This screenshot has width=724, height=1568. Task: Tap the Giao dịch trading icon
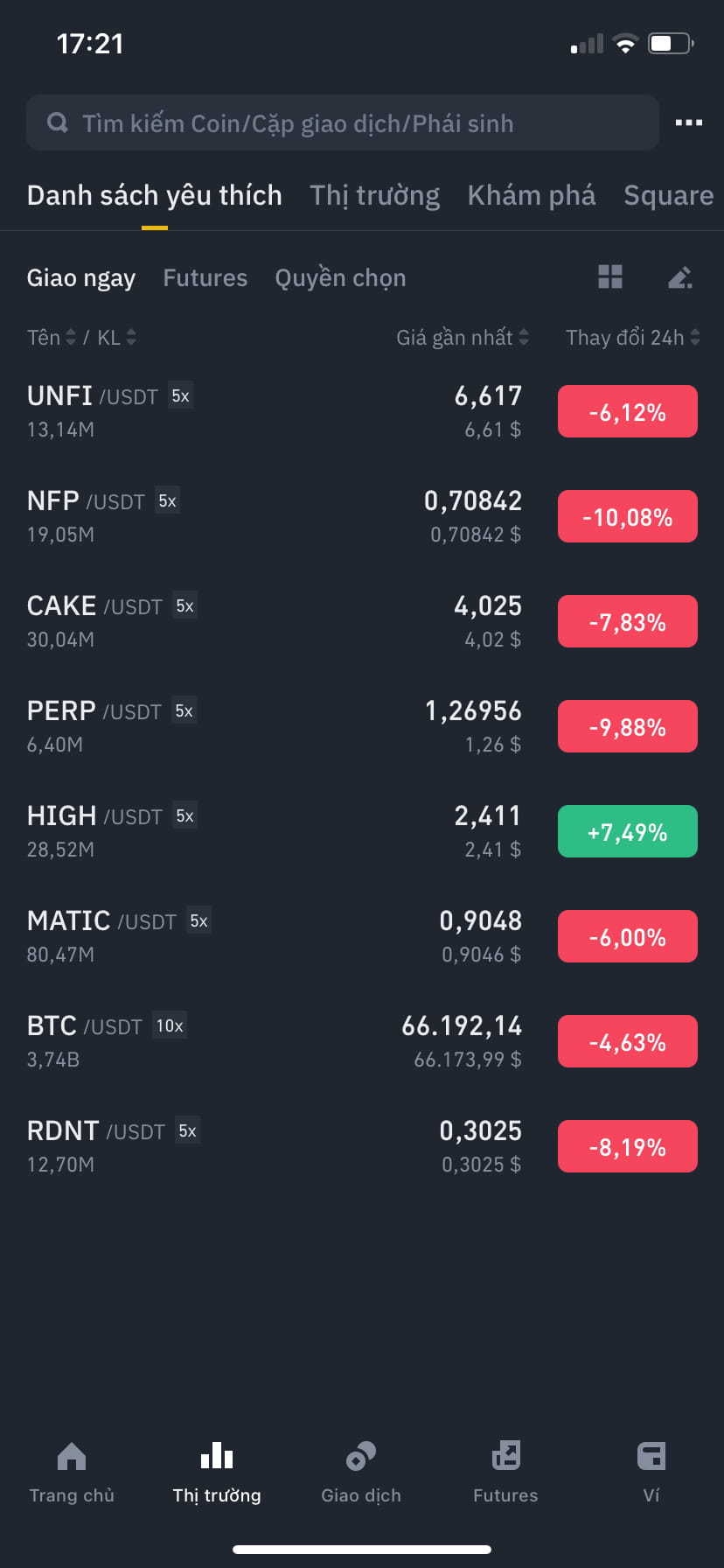click(361, 1455)
